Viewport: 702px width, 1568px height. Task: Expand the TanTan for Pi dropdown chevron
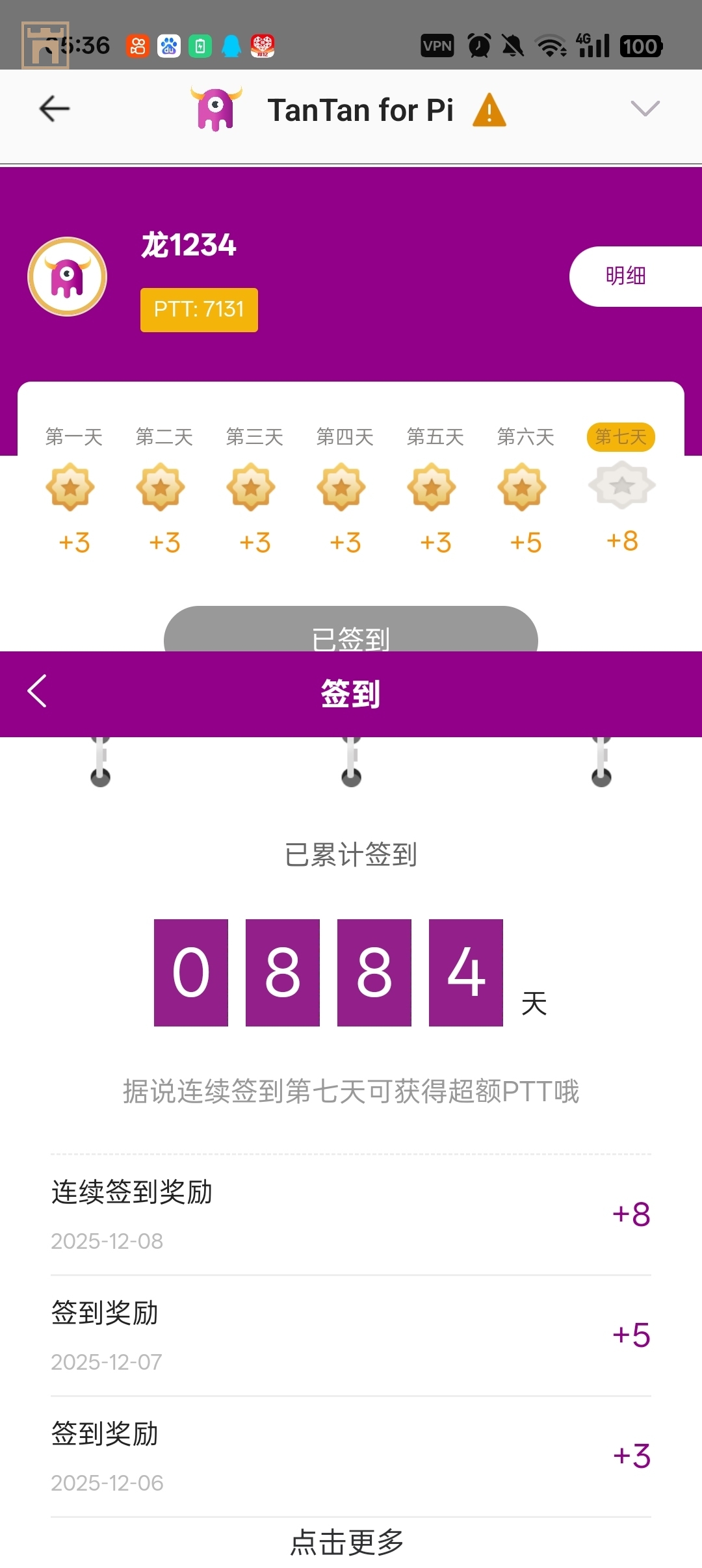[x=645, y=109]
